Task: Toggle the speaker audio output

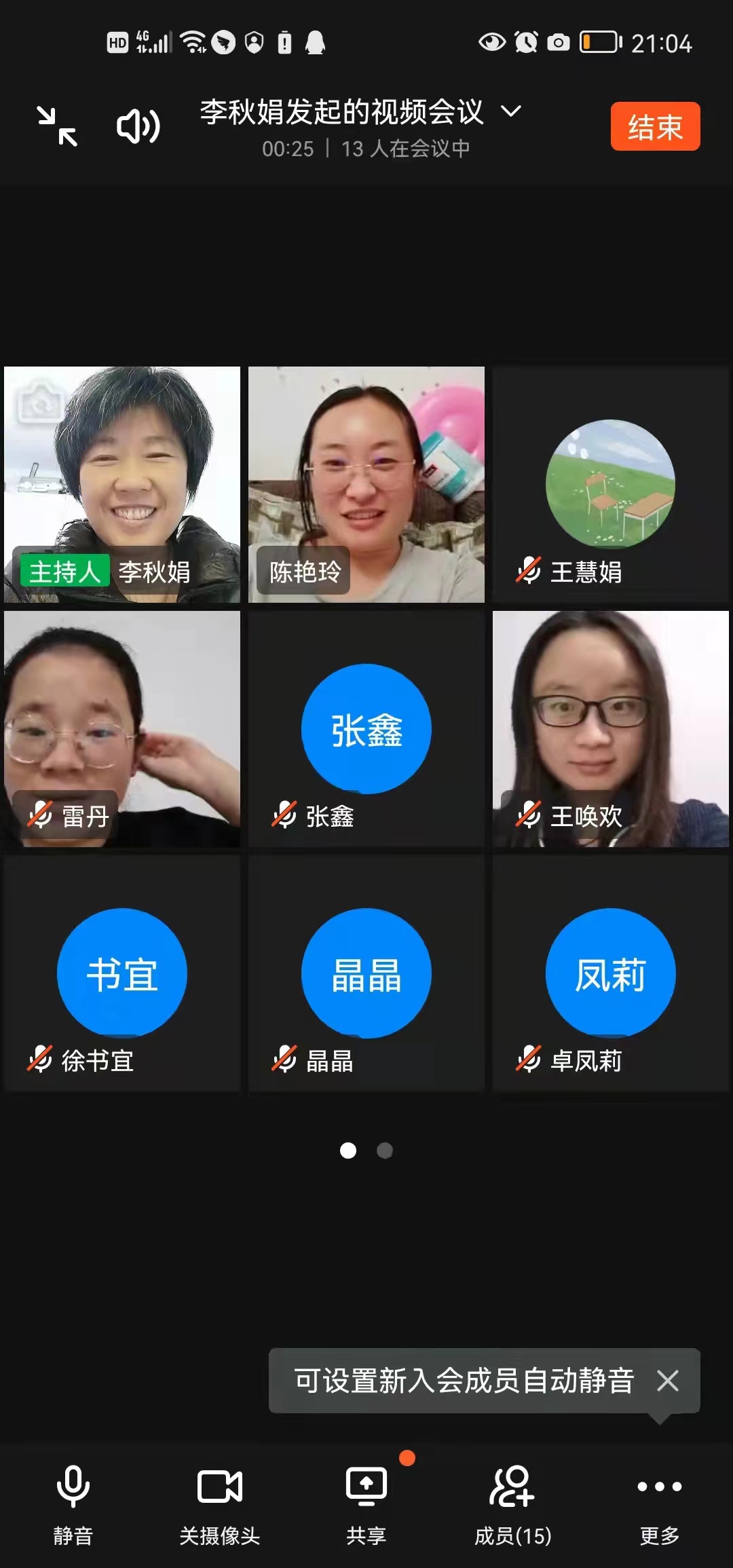Action: click(138, 126)
